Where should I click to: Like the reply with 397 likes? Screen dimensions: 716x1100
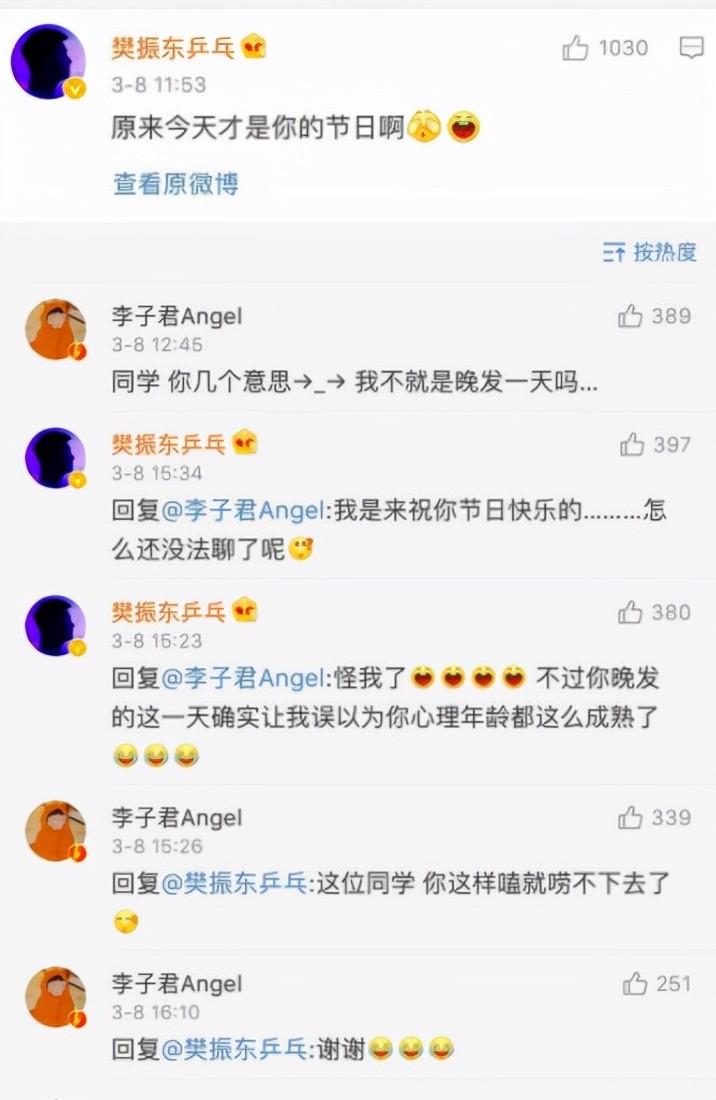(632, 445)
